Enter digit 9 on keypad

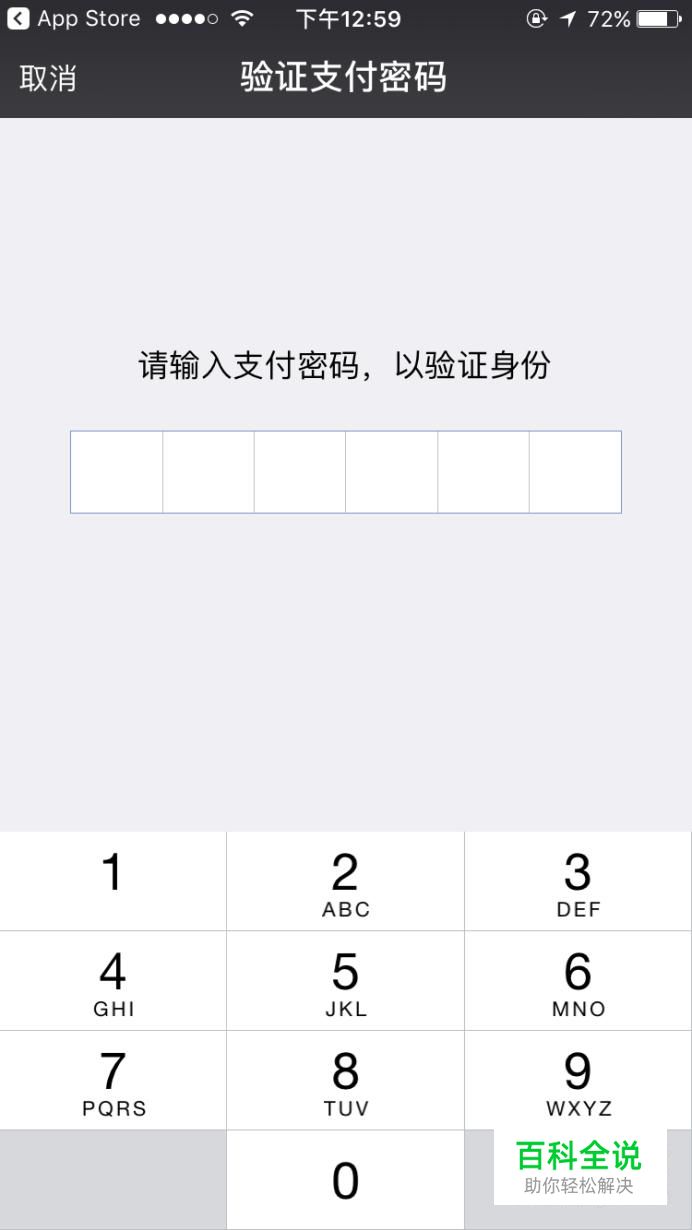coord(578,1080)
